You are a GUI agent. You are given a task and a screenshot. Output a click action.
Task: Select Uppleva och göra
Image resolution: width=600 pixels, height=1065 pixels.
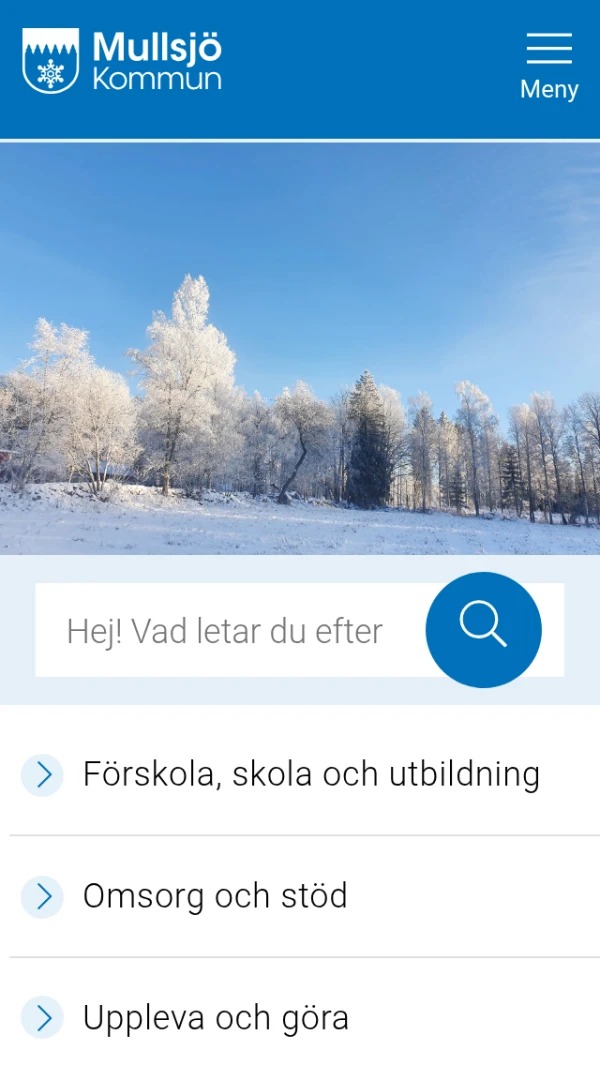(x=216, y=1018)
